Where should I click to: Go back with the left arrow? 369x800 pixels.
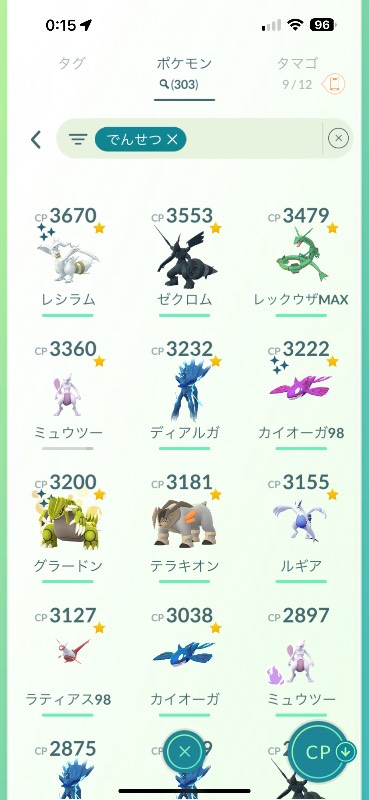pyautogui.click(x=35, y=139)
